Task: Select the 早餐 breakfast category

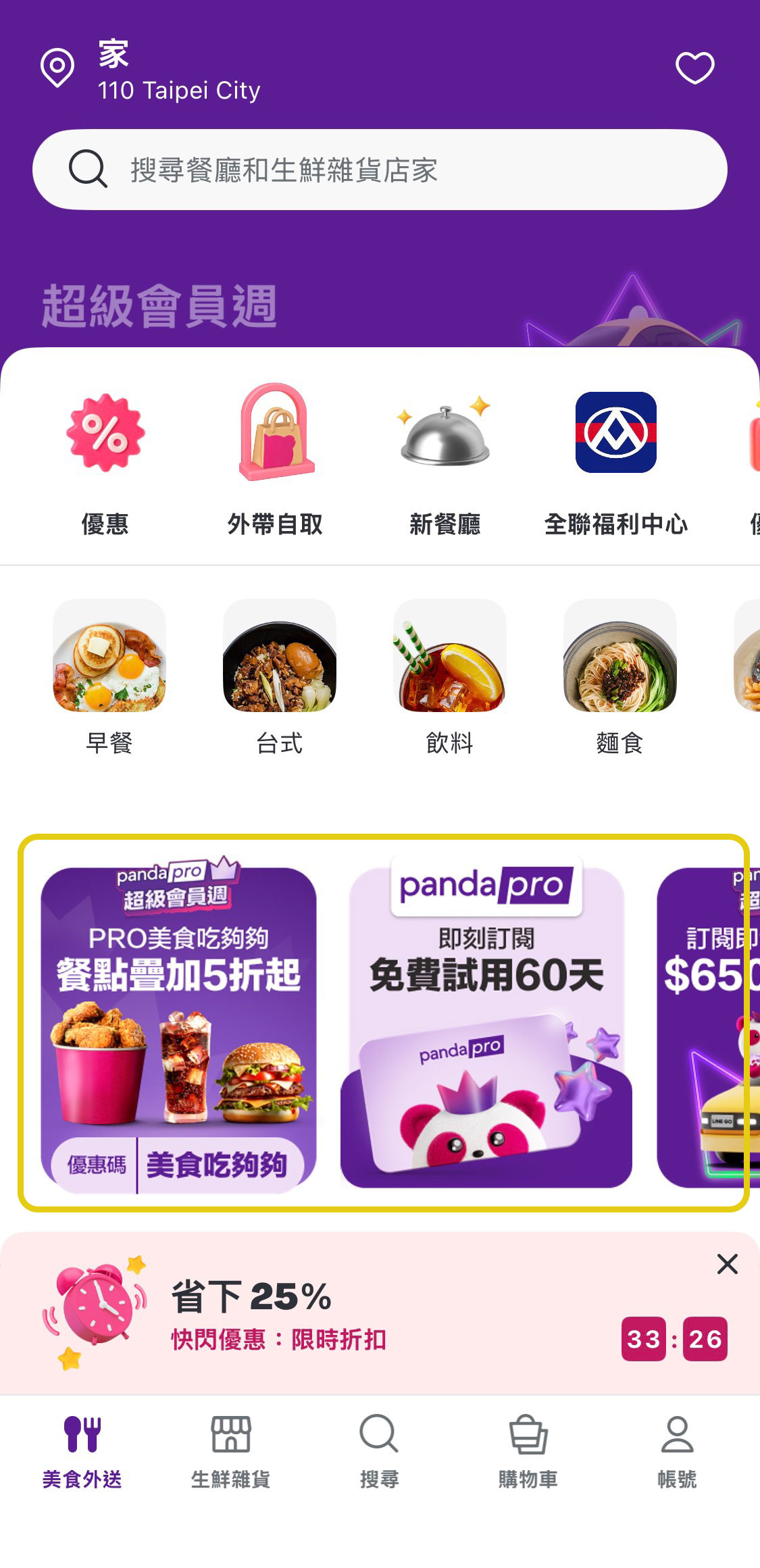Action: [x=109, y=676]
